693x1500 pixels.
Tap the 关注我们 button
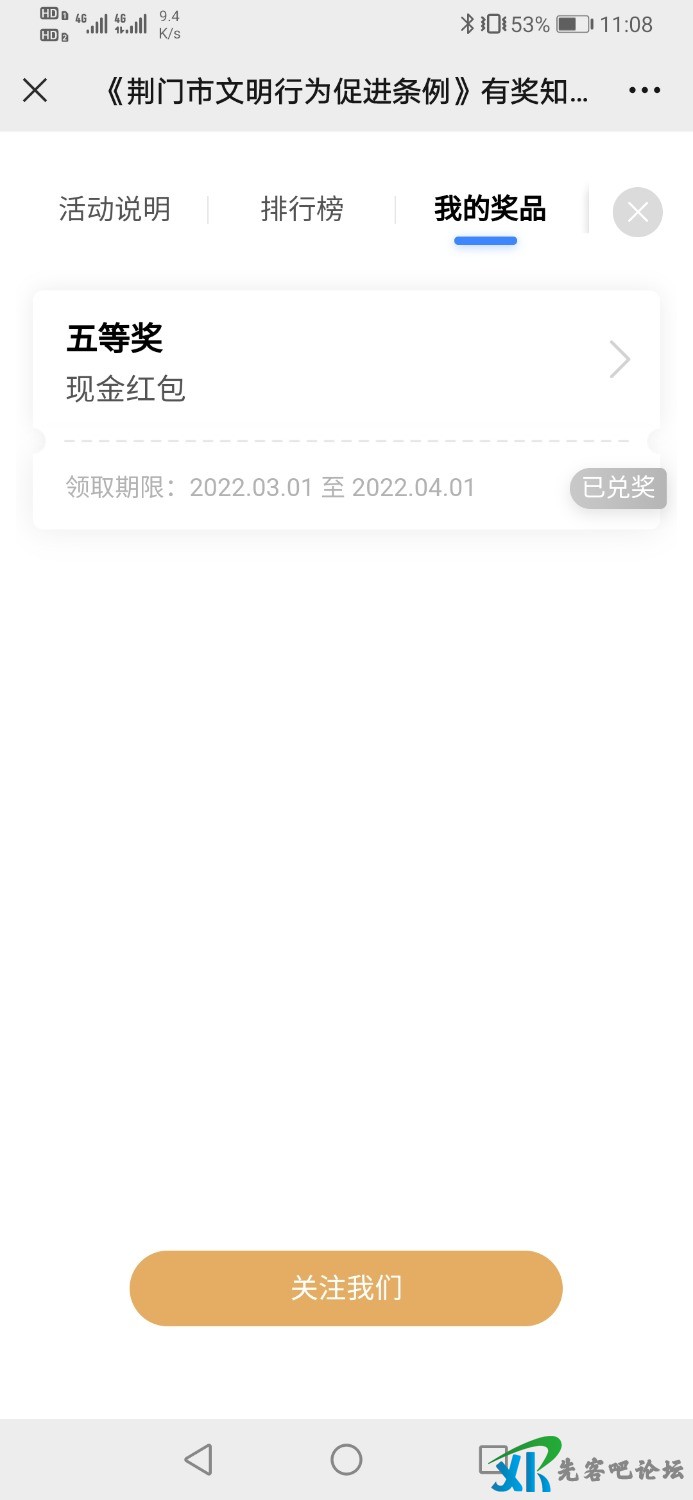point(346,1288)
